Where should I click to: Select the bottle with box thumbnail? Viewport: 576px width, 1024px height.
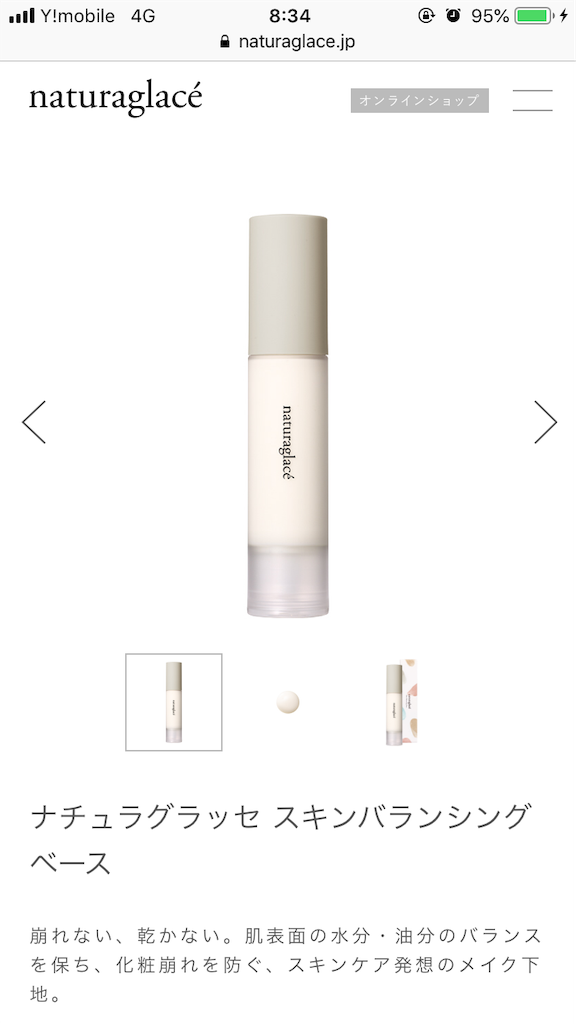401,702
